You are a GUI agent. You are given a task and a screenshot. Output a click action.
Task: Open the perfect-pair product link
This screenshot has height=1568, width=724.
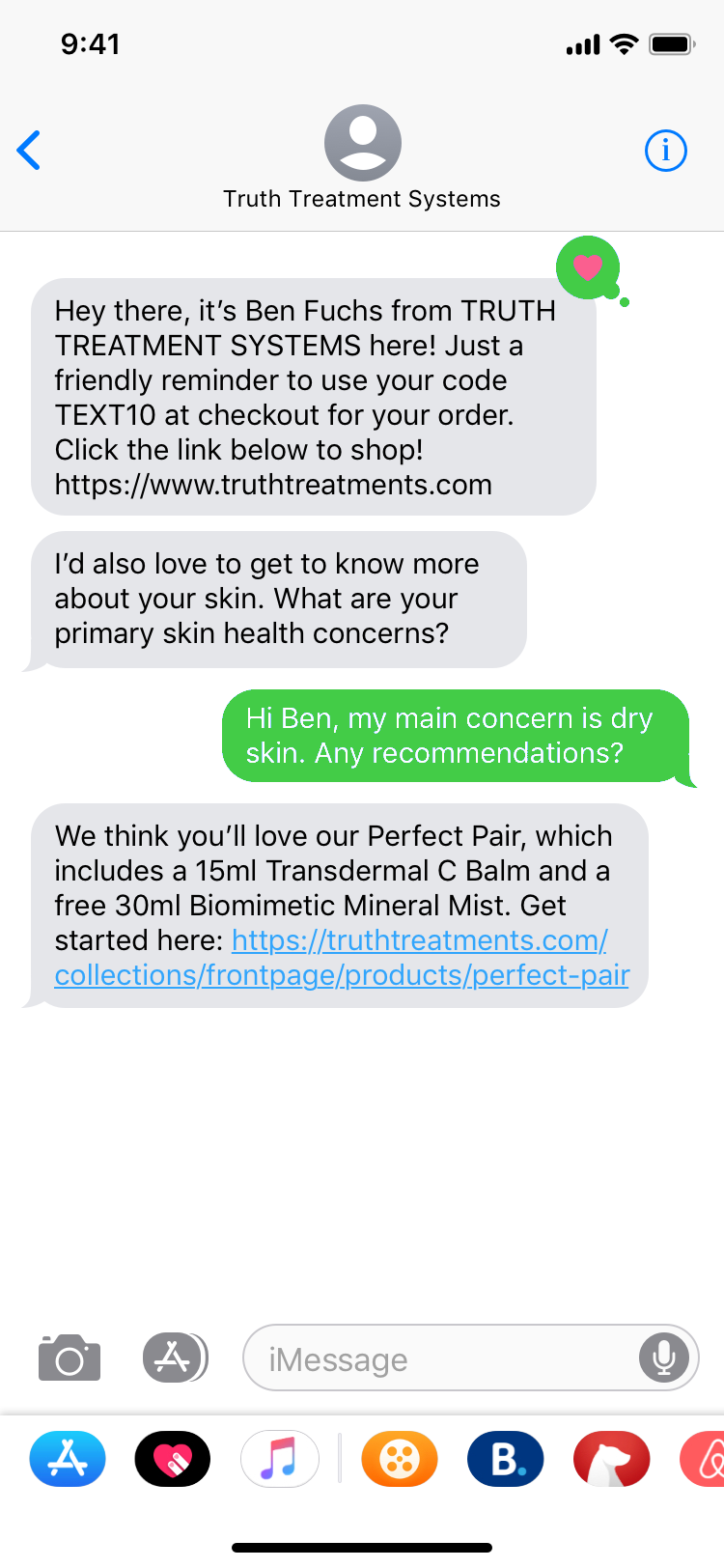342,958
